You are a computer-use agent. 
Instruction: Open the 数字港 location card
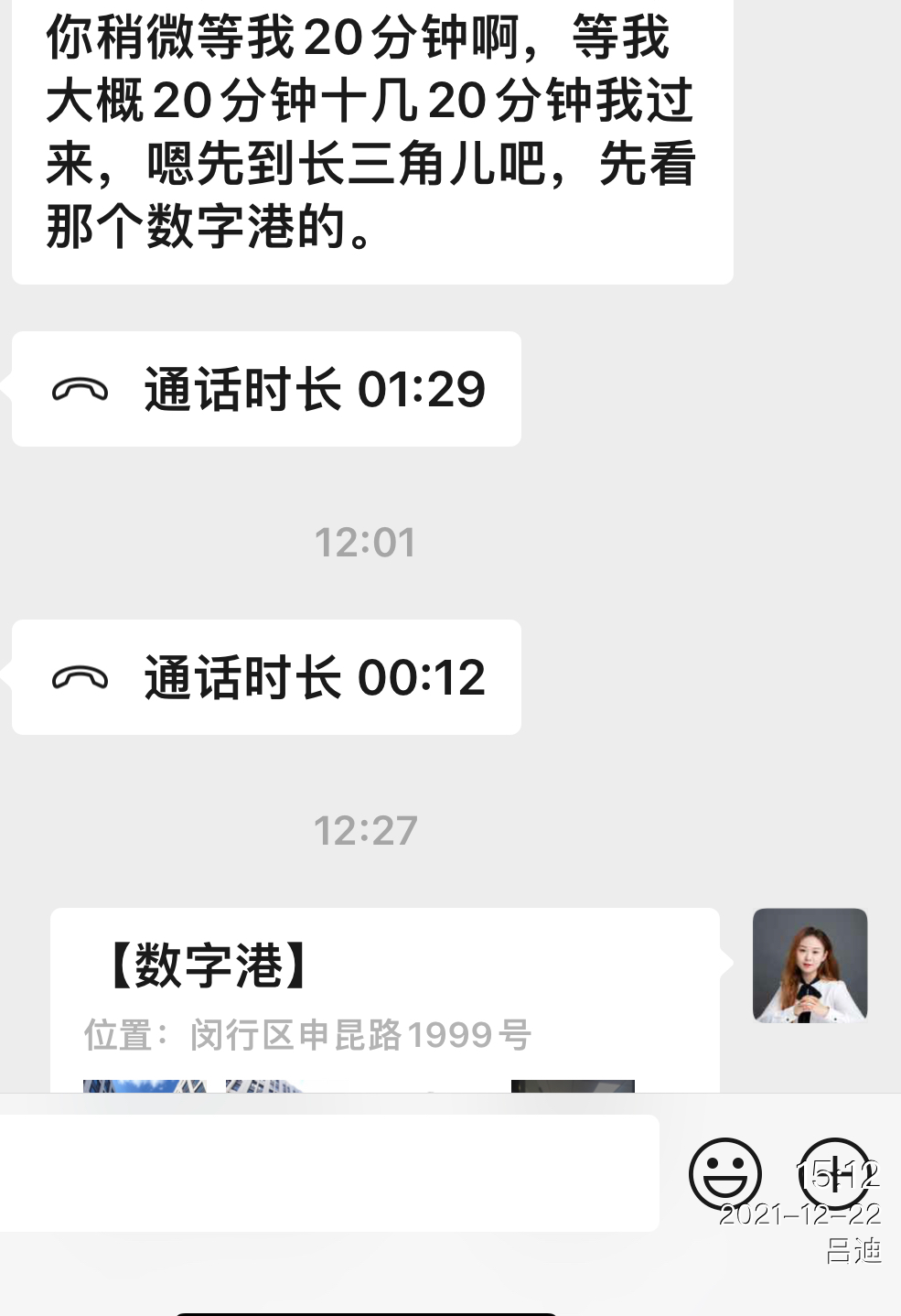(x=384, y=999)
